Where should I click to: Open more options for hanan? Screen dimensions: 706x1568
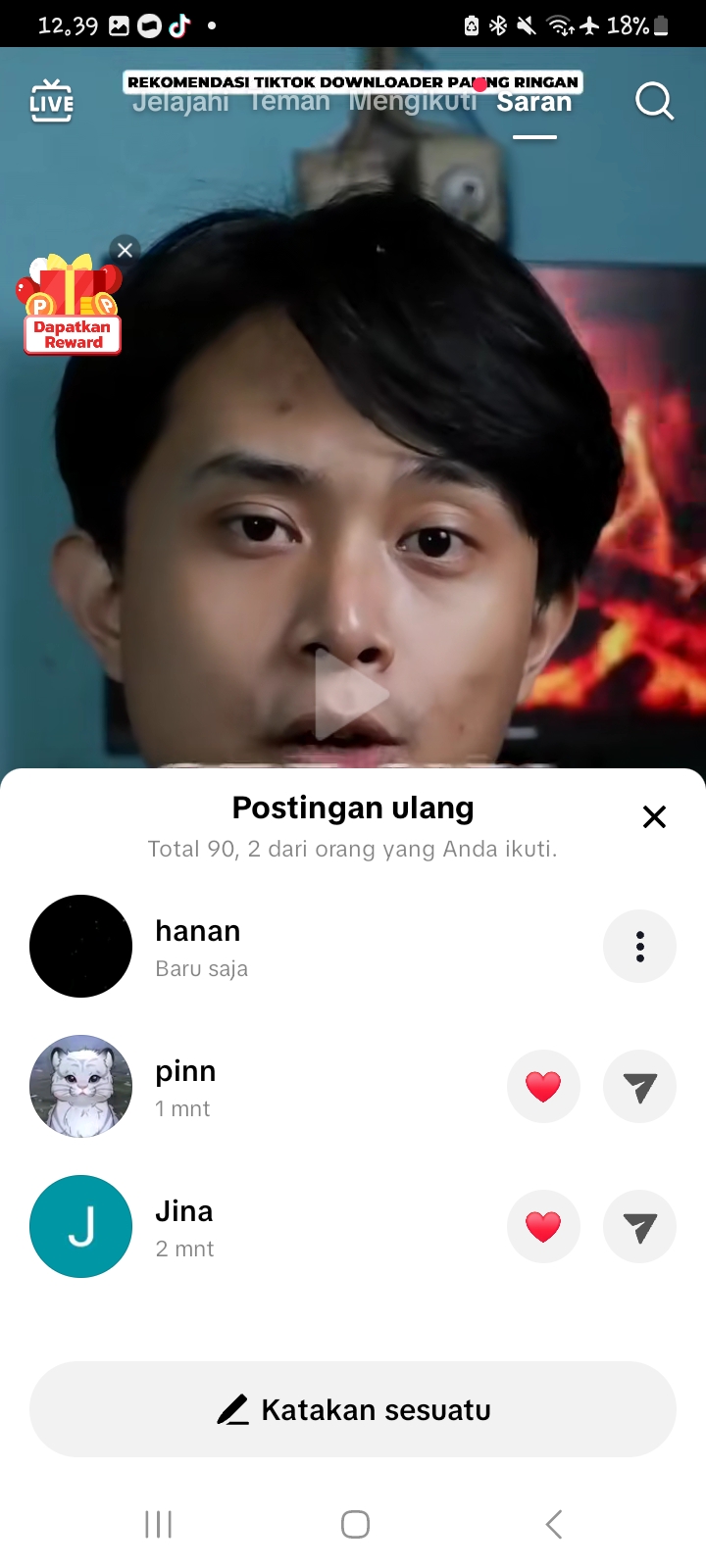coord(639,947)
